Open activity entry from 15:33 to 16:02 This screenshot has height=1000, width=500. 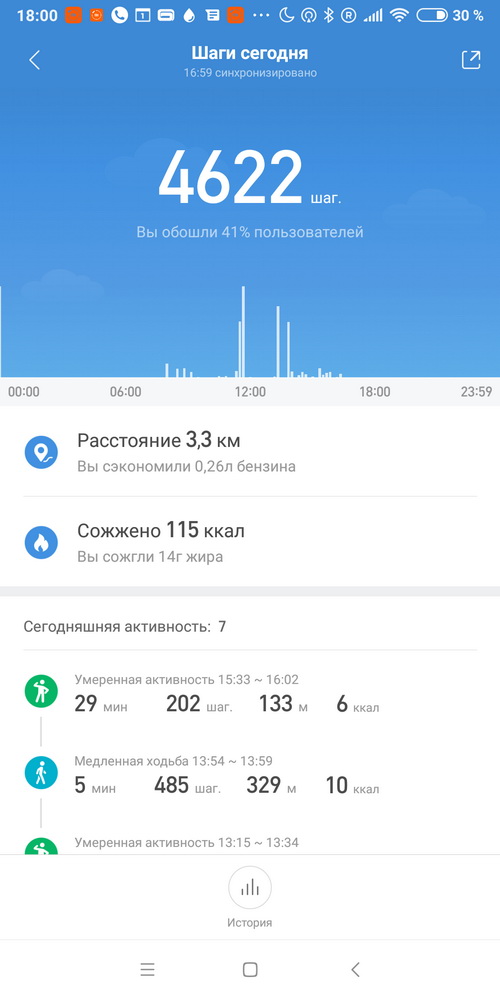250,693
